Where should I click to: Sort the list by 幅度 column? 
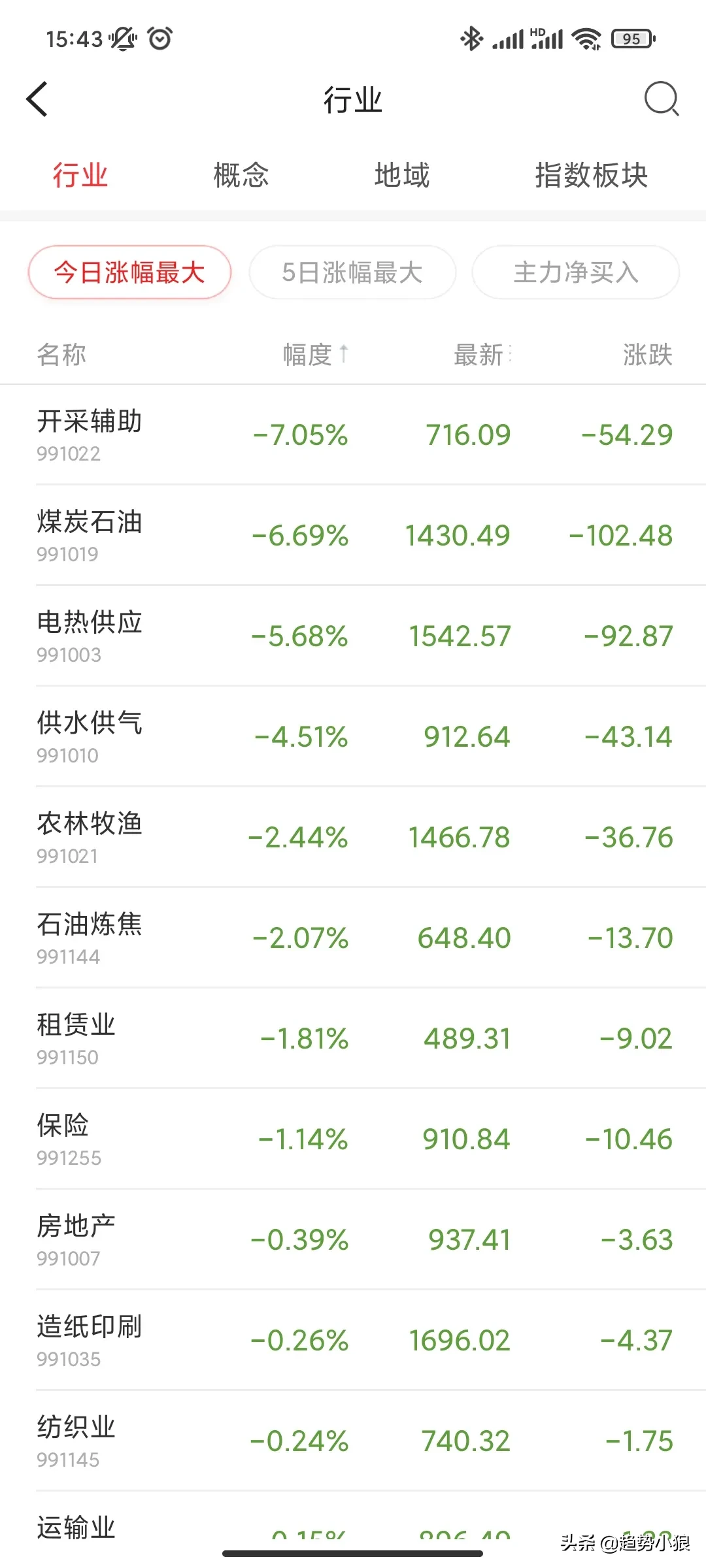(x=315, y=355)
